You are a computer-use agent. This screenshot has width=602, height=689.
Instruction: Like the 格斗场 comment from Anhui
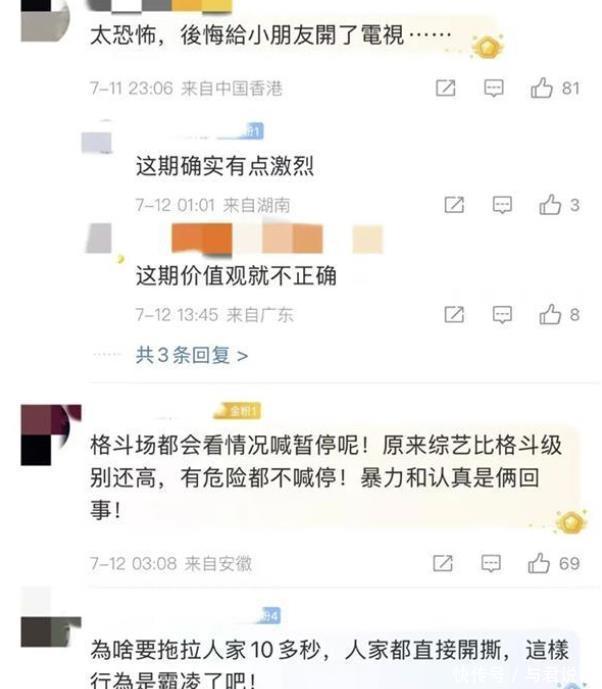tap(540, 564)
